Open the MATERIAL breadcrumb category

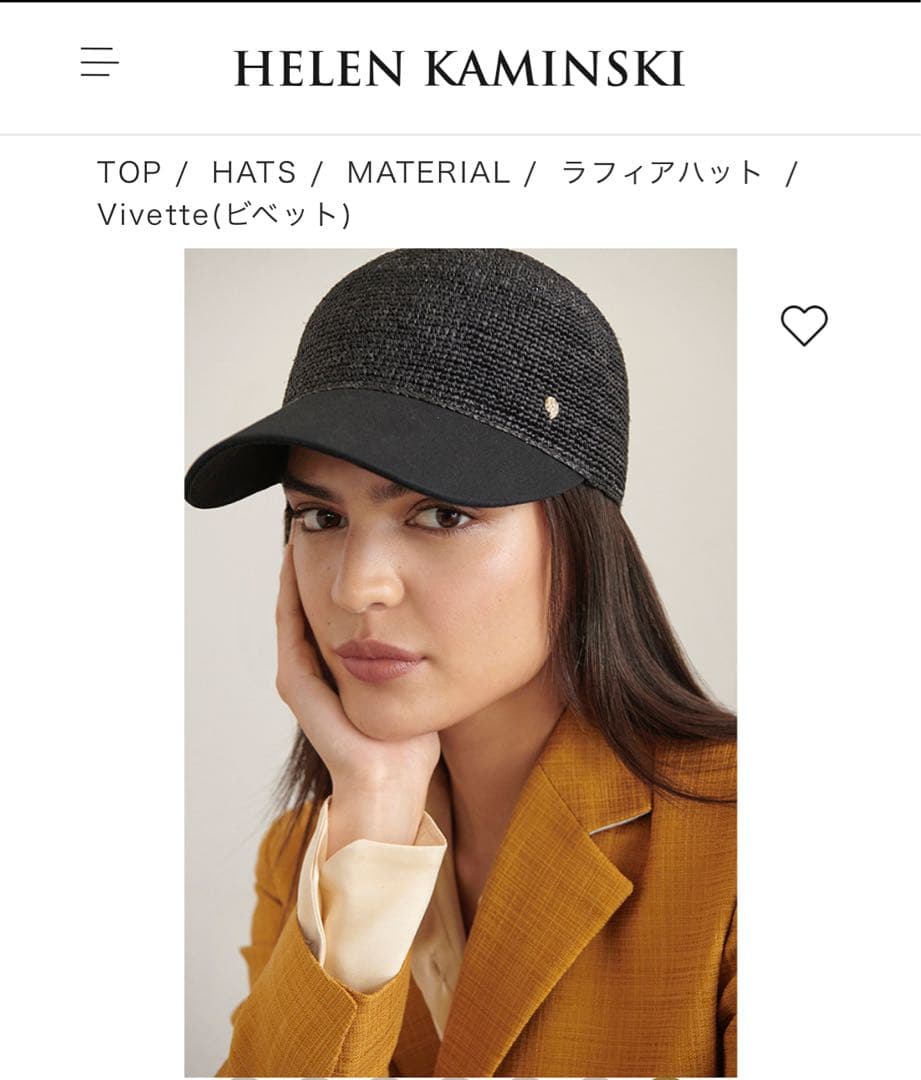coord(428,173)
